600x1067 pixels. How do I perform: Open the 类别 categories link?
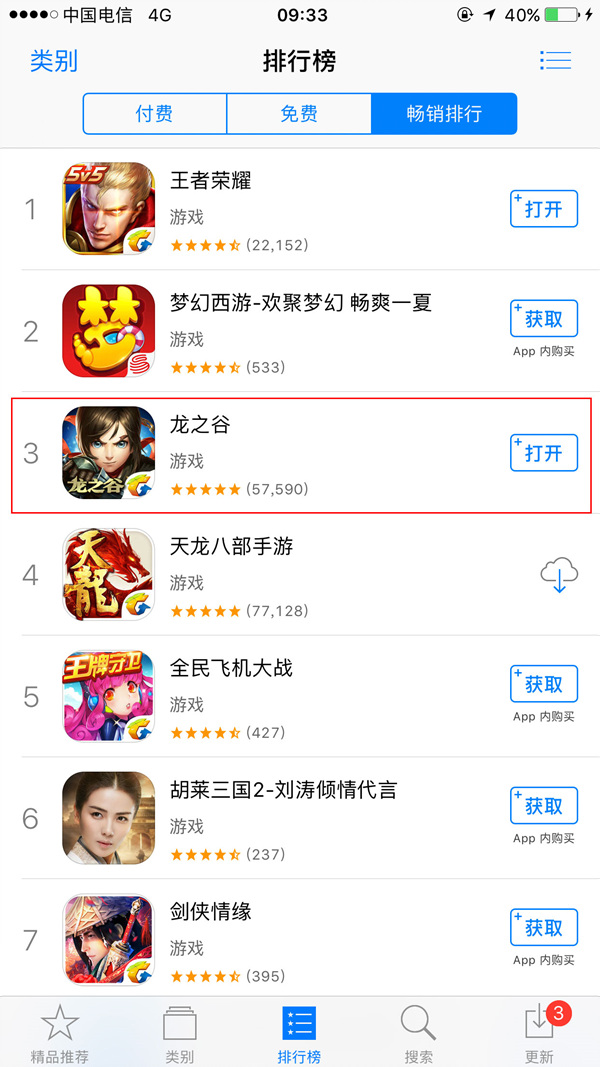tap(54, 61)
